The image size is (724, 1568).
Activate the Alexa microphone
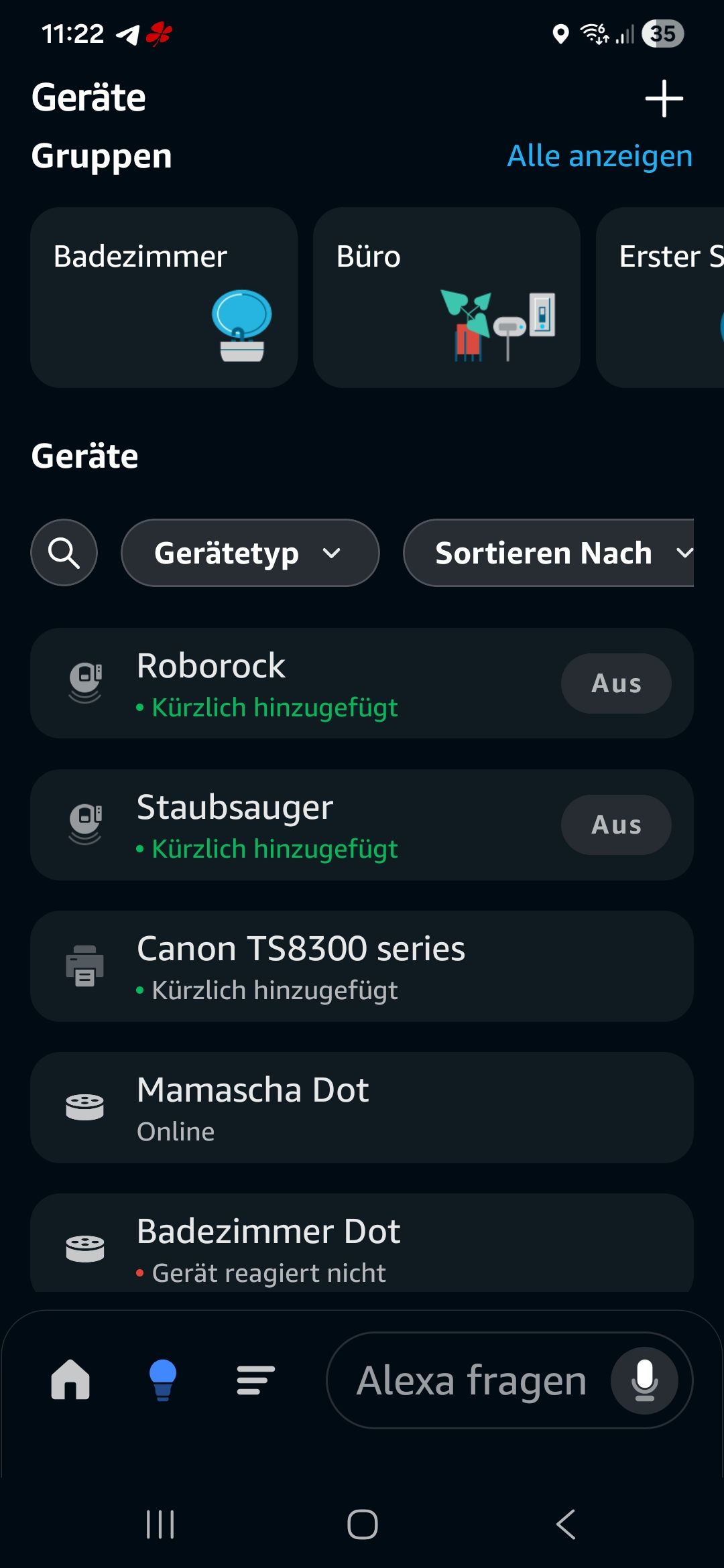(x=644, y=1381)
